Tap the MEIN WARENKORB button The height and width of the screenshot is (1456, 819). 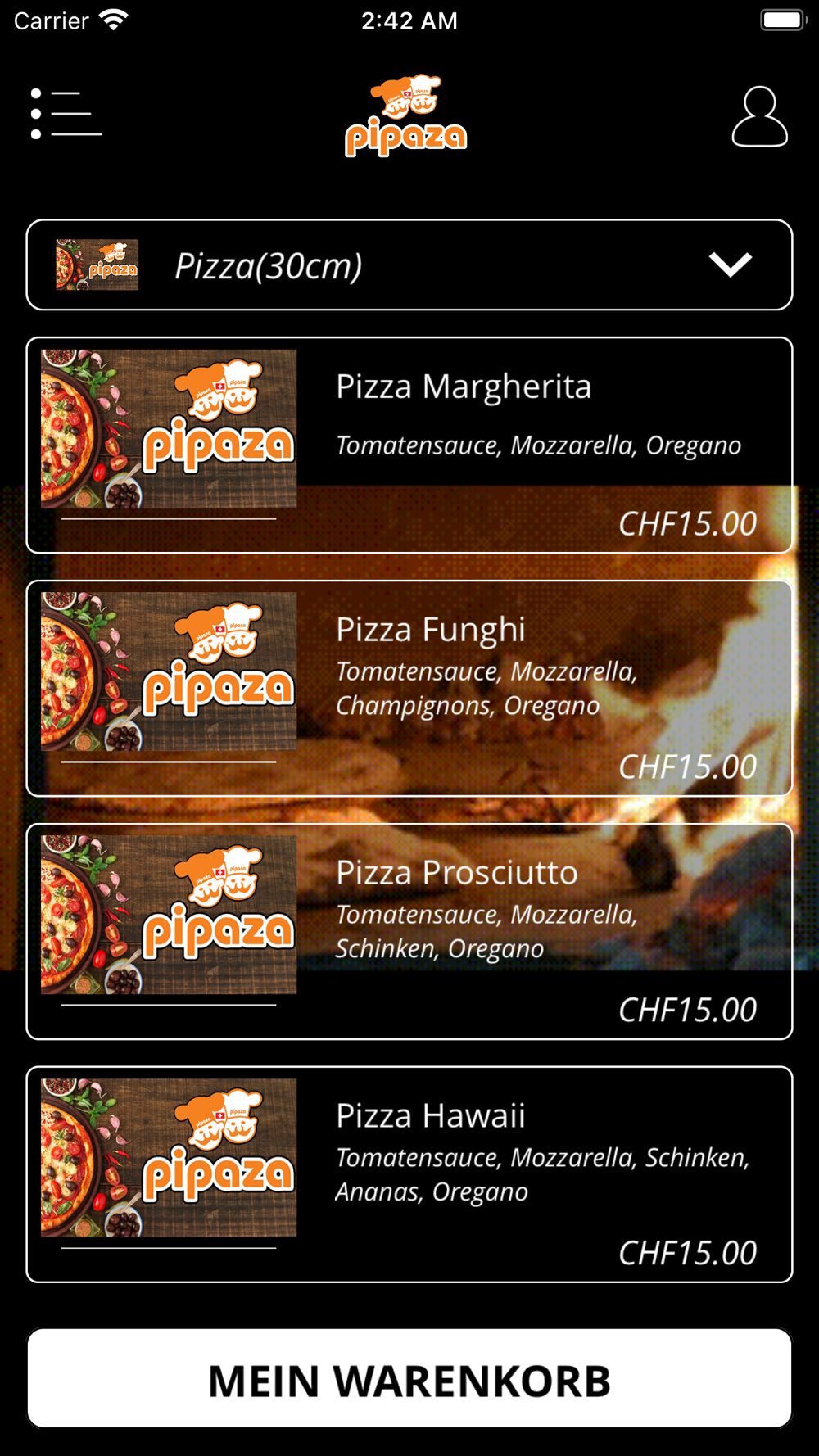pyautogui.click(x=409, y=1378)
